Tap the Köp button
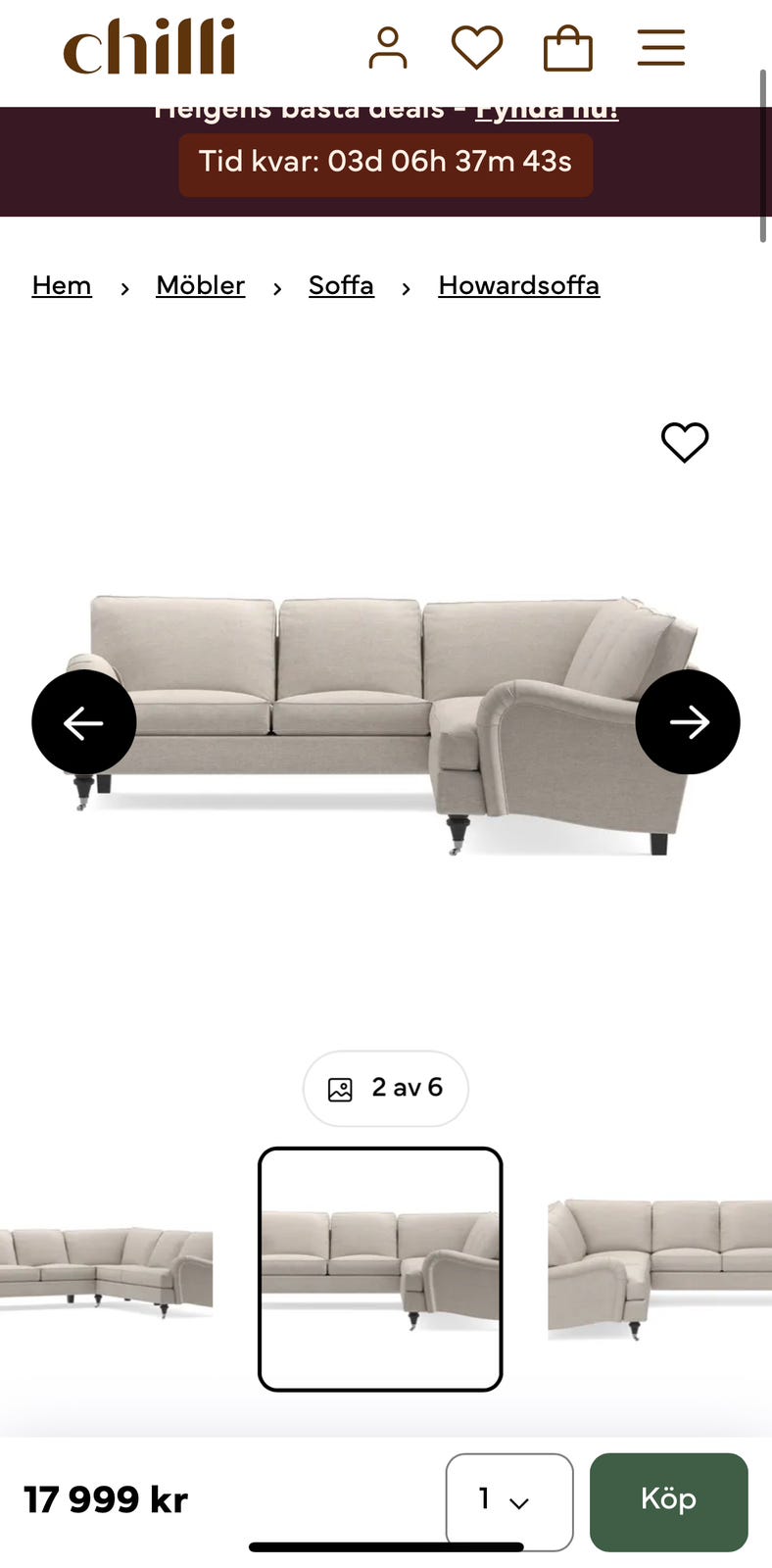This screenshot has width=772, height=1568. (669, 1501)
